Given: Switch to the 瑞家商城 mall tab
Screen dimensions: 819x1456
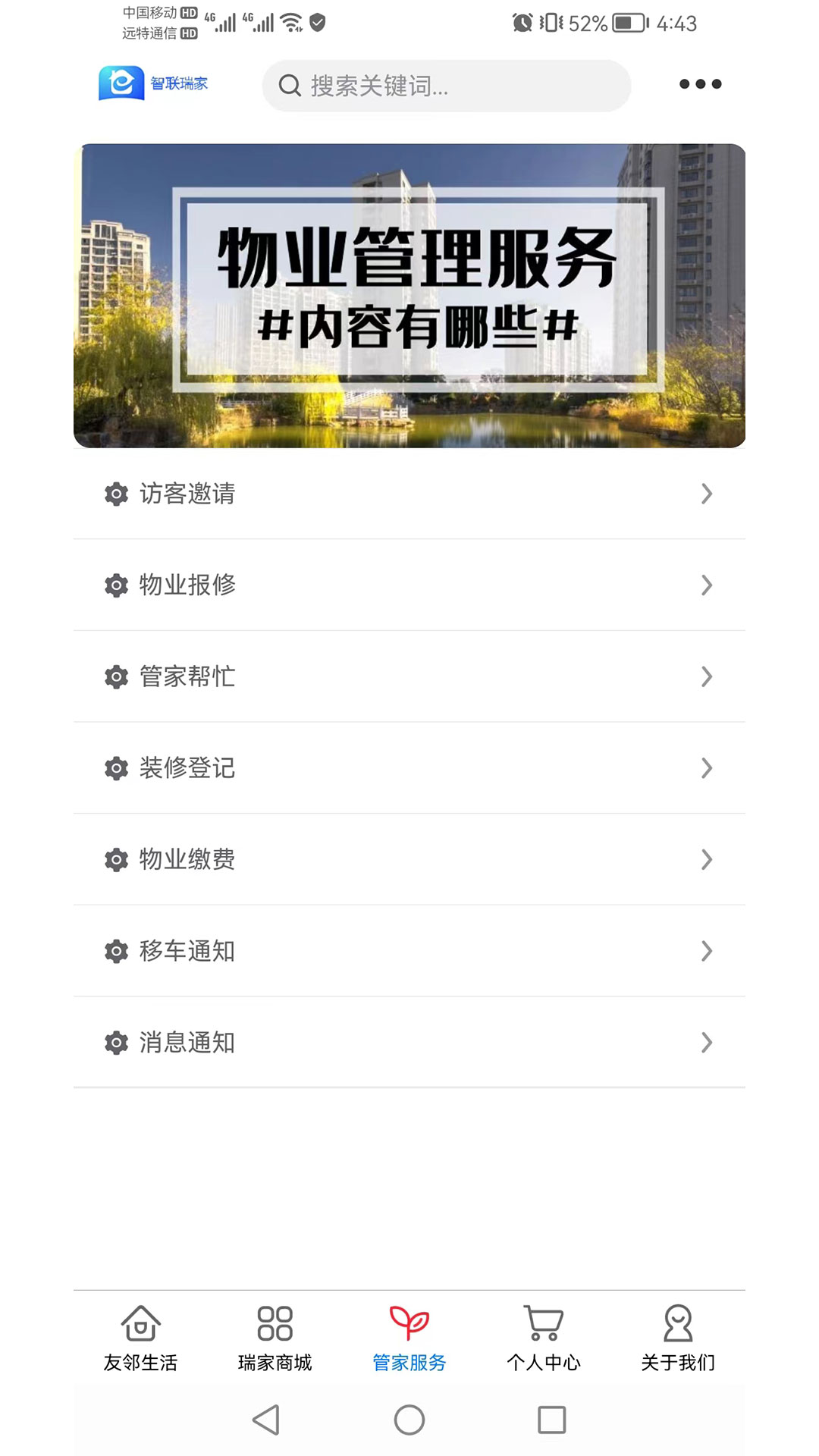Looking at the screenshot, I should coord(275,1339).
